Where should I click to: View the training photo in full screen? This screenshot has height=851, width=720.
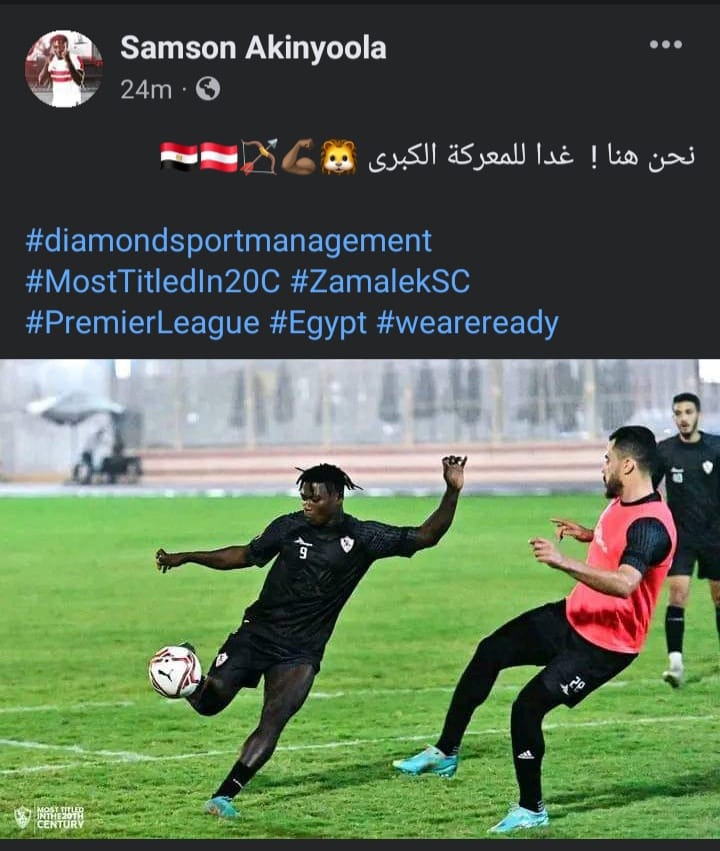[360, 600]
